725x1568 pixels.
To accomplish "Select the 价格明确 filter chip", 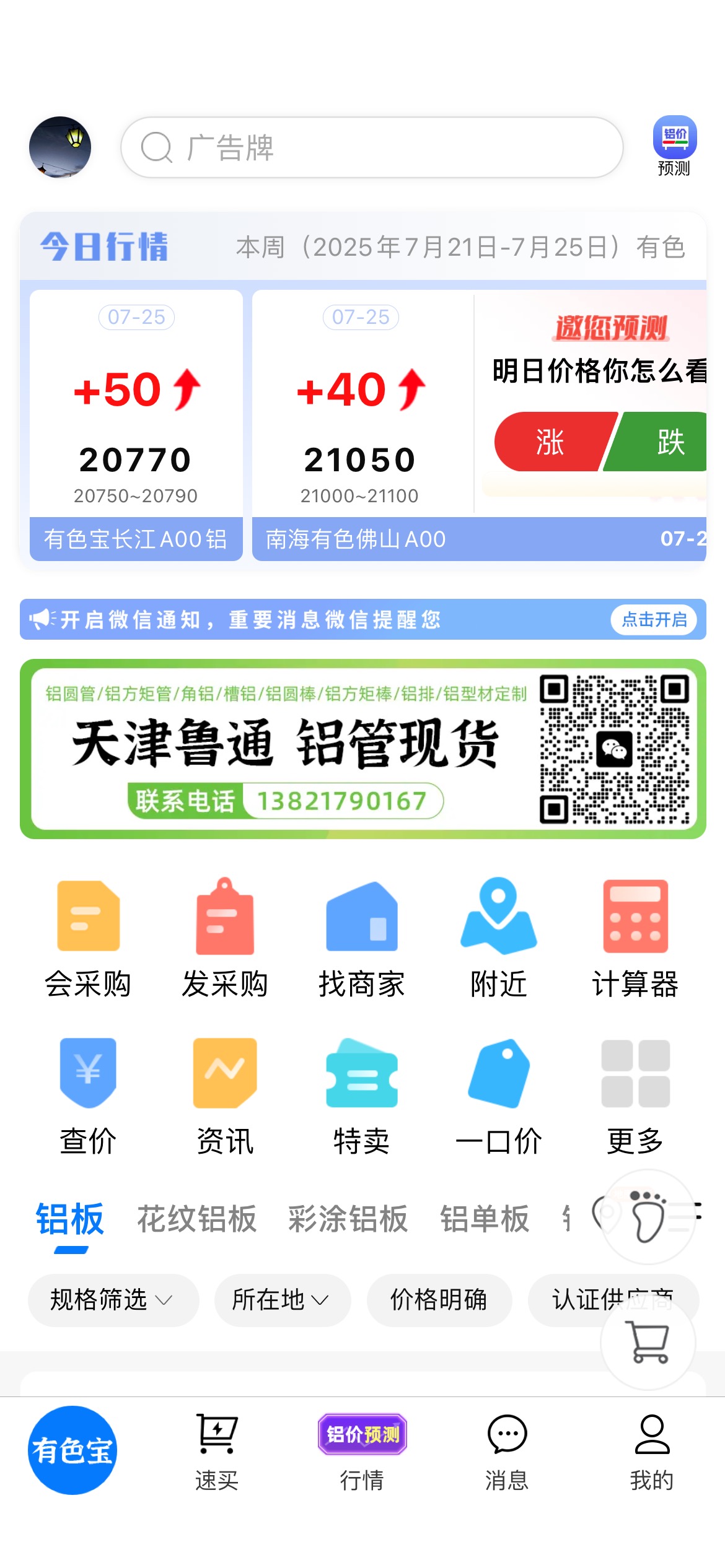I will (x=439, y=1300).
